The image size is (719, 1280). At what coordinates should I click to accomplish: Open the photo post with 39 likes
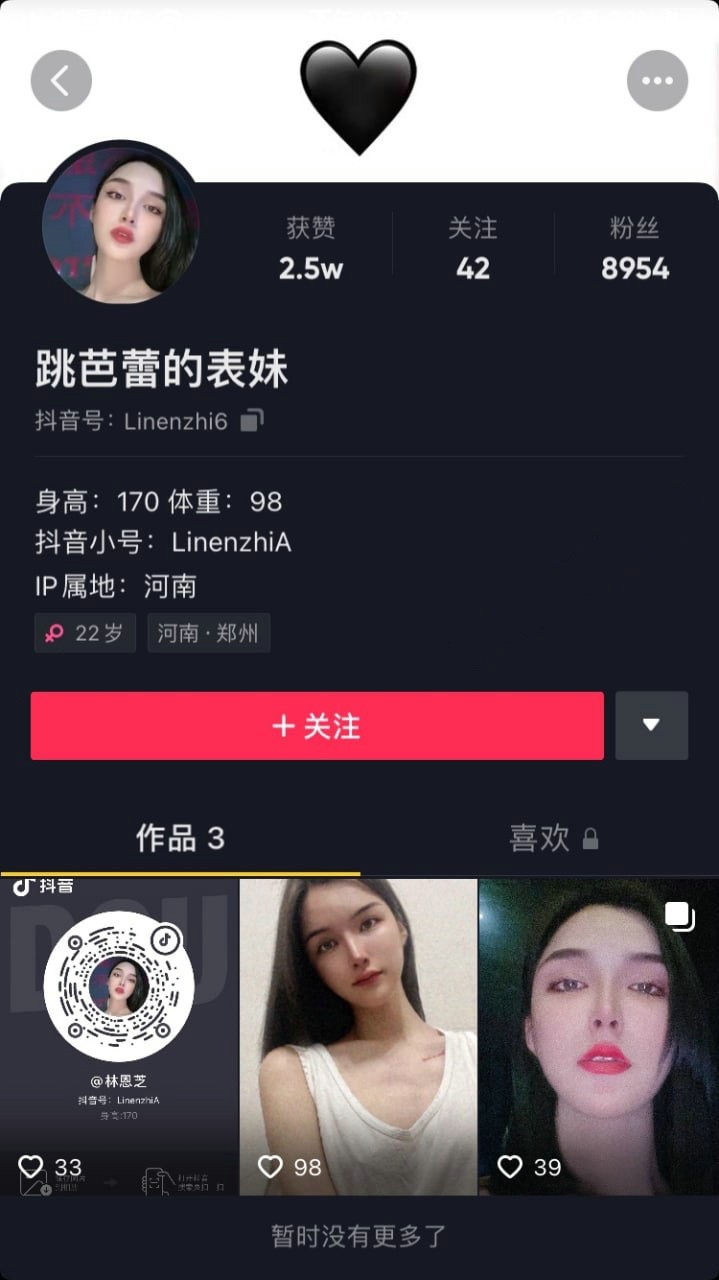(x=598, y=1035)
